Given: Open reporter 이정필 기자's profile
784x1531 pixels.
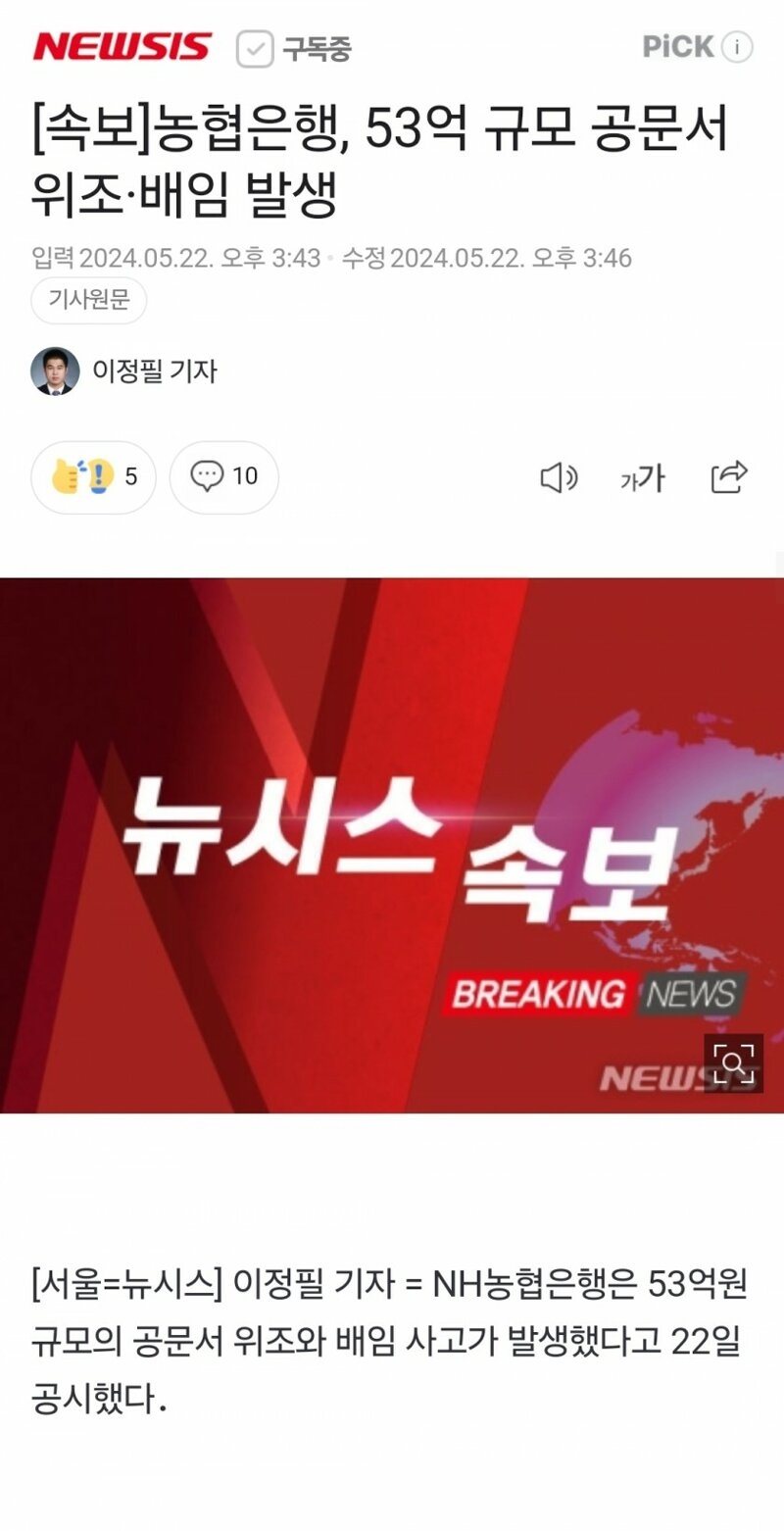Looking at the screenshot, I should (124, 371).
